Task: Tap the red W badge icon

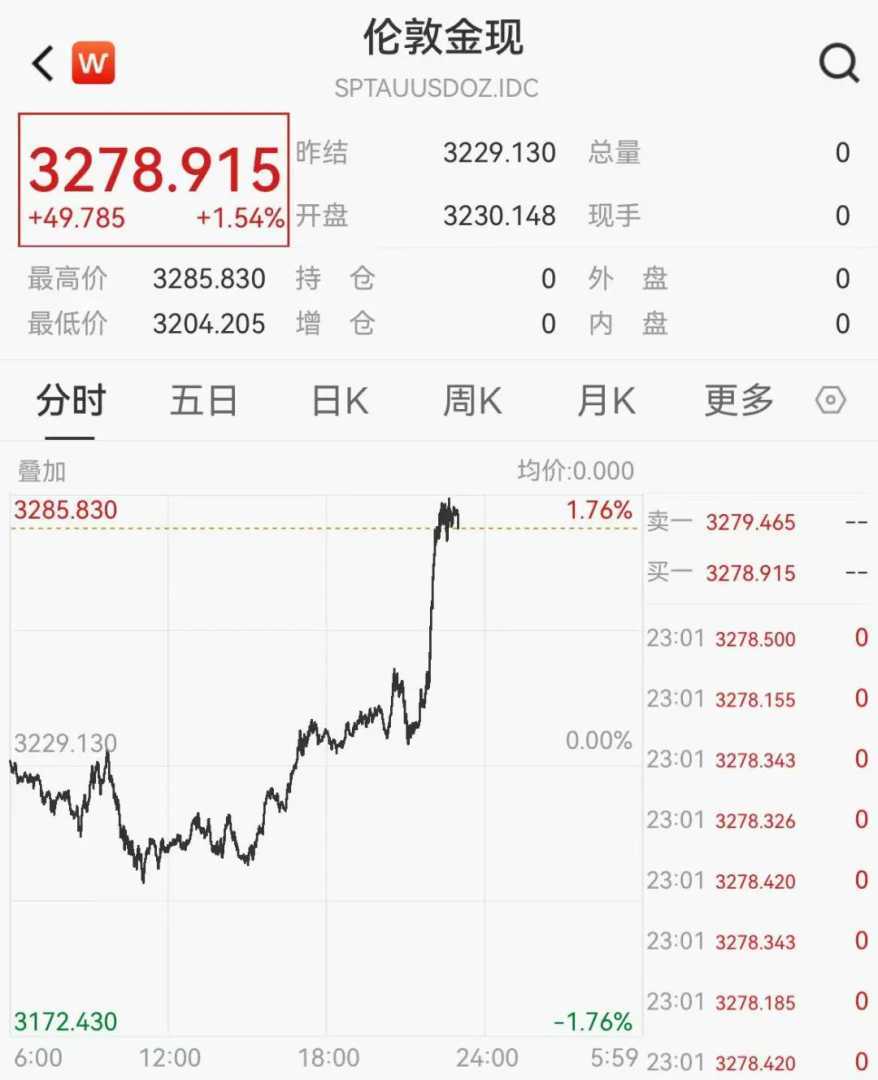Action: tap(93, 64)
